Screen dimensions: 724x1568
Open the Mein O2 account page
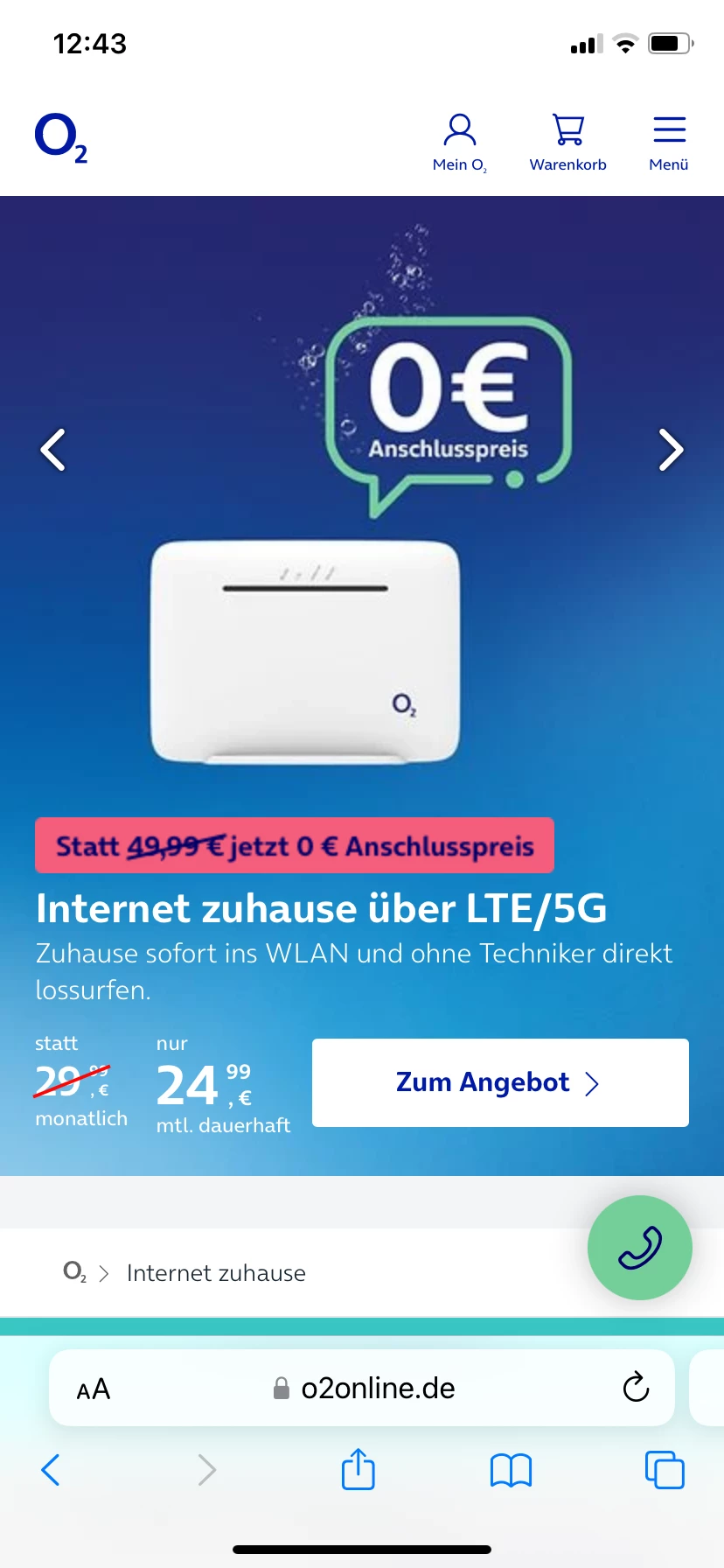tap(459, 142)
